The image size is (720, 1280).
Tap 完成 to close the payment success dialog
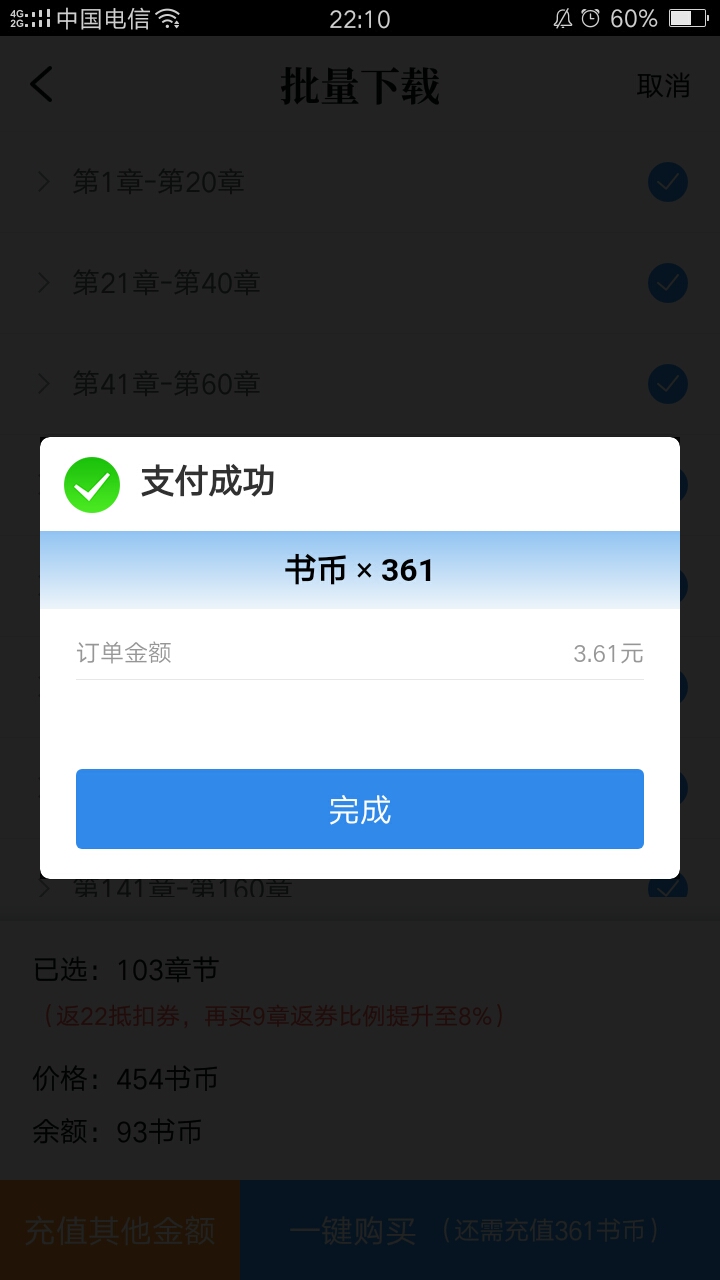click(360, 809)
